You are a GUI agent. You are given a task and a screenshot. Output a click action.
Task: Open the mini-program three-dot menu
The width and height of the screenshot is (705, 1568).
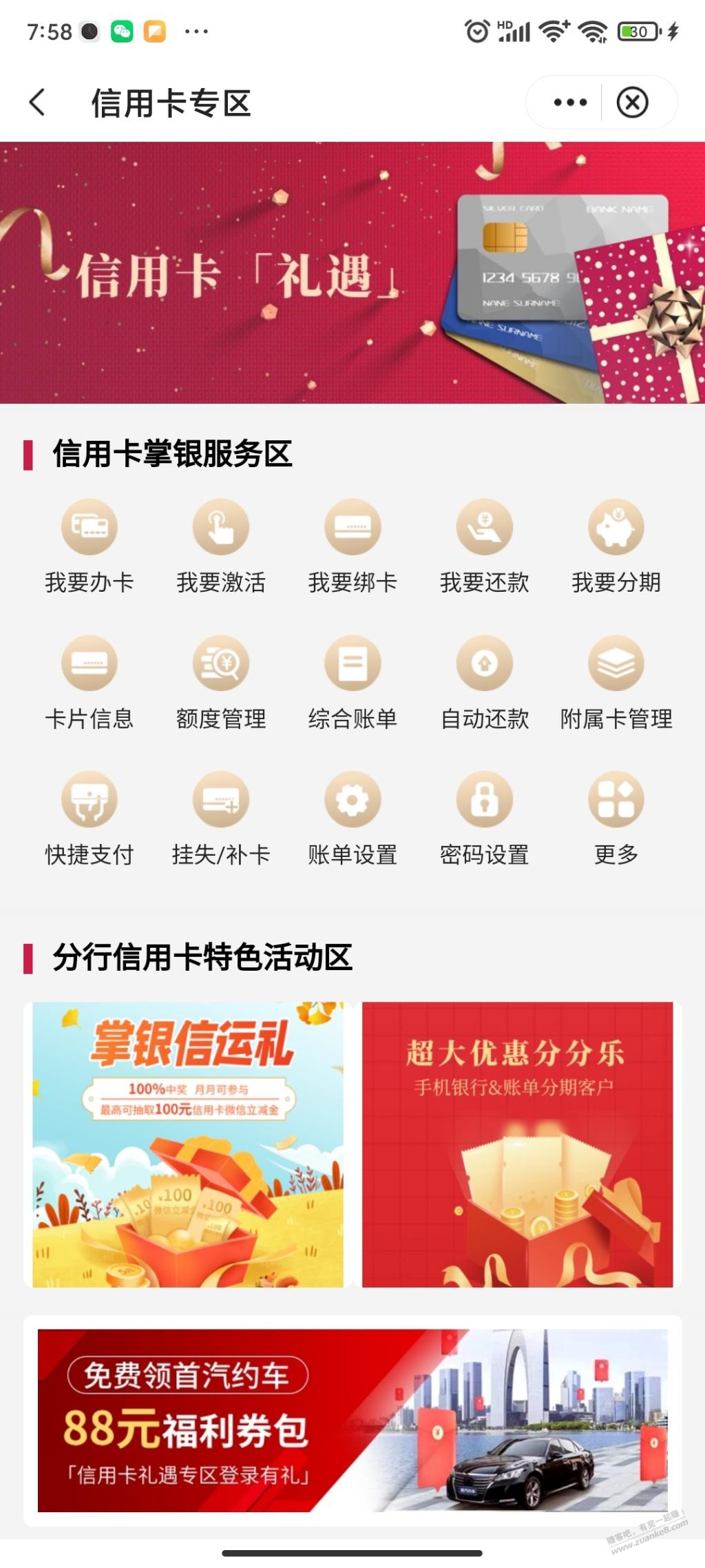[x=570, y=103]
